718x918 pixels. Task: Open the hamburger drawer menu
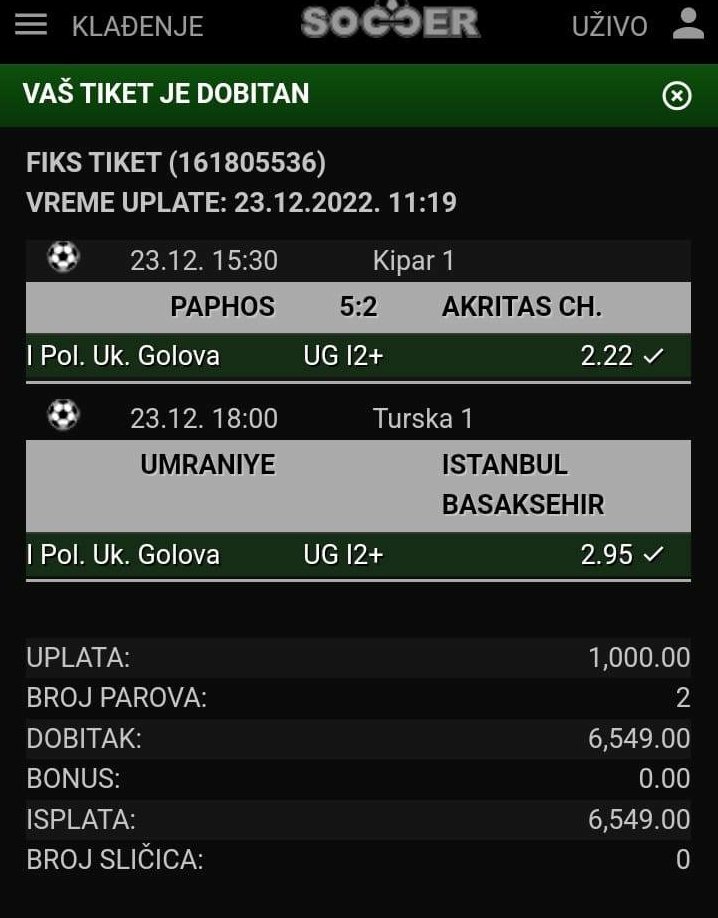31,25
